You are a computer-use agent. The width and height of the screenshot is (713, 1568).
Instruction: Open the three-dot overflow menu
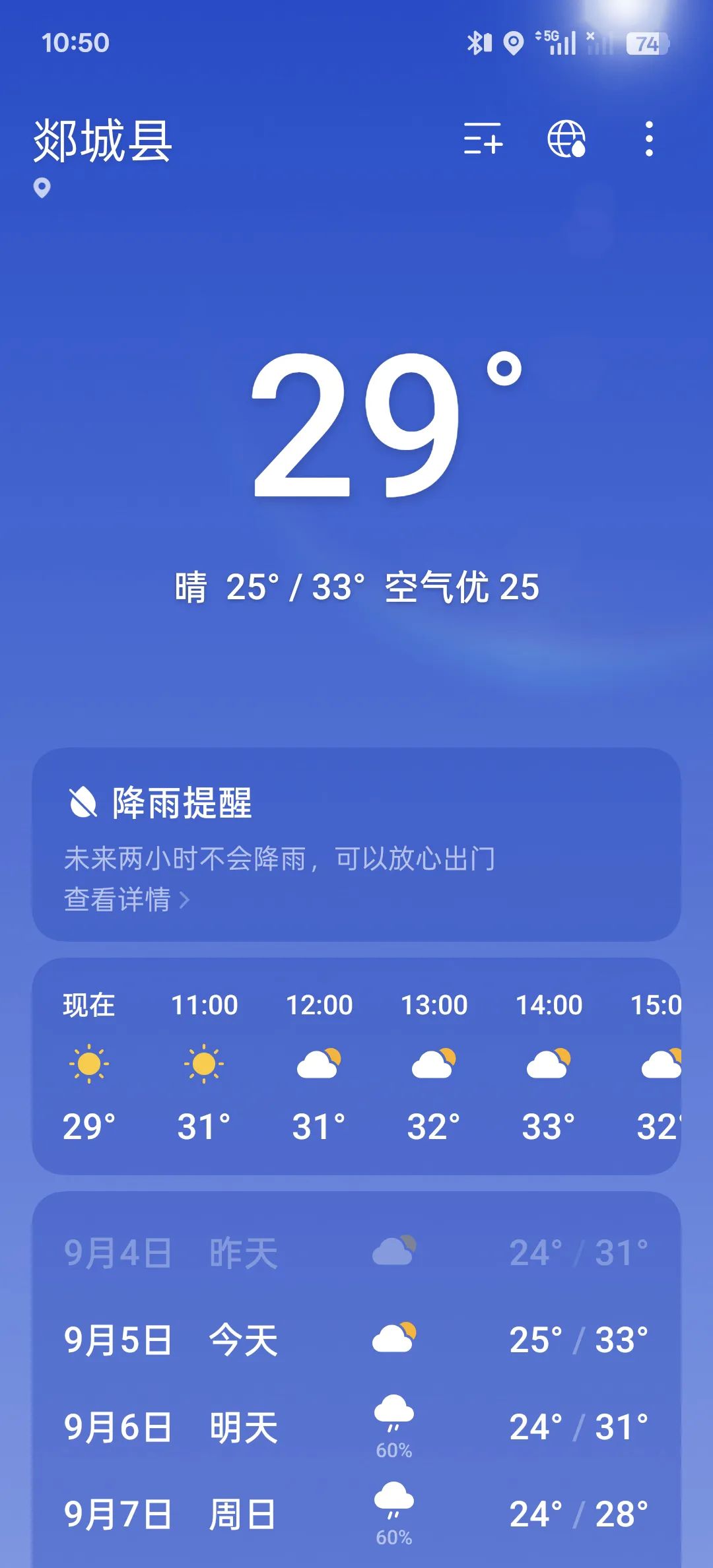(x=649, y=139)
